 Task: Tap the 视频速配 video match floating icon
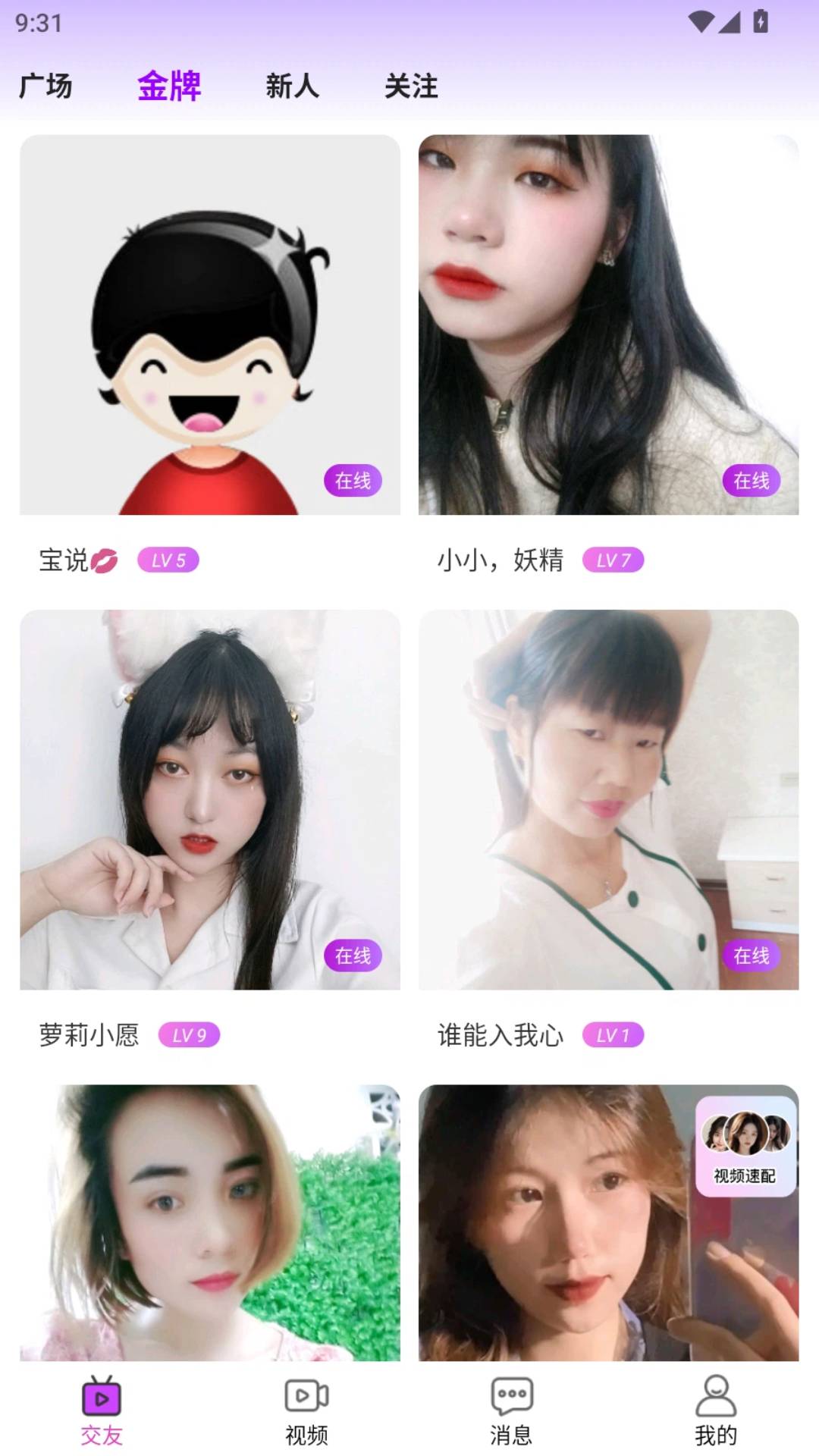coord(744,1145)
